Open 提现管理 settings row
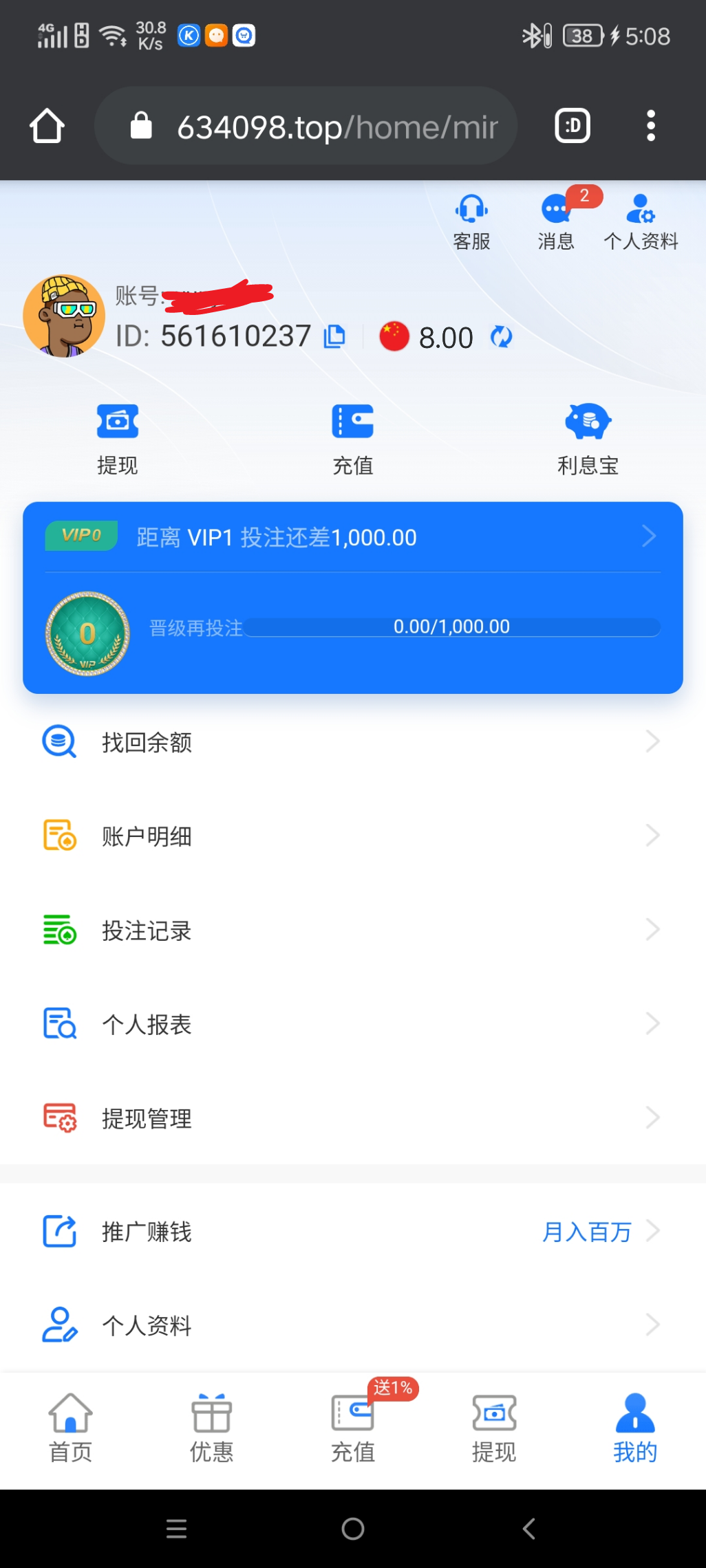The width and height of the screenshot is (706, 1568). click(352, 1119)
